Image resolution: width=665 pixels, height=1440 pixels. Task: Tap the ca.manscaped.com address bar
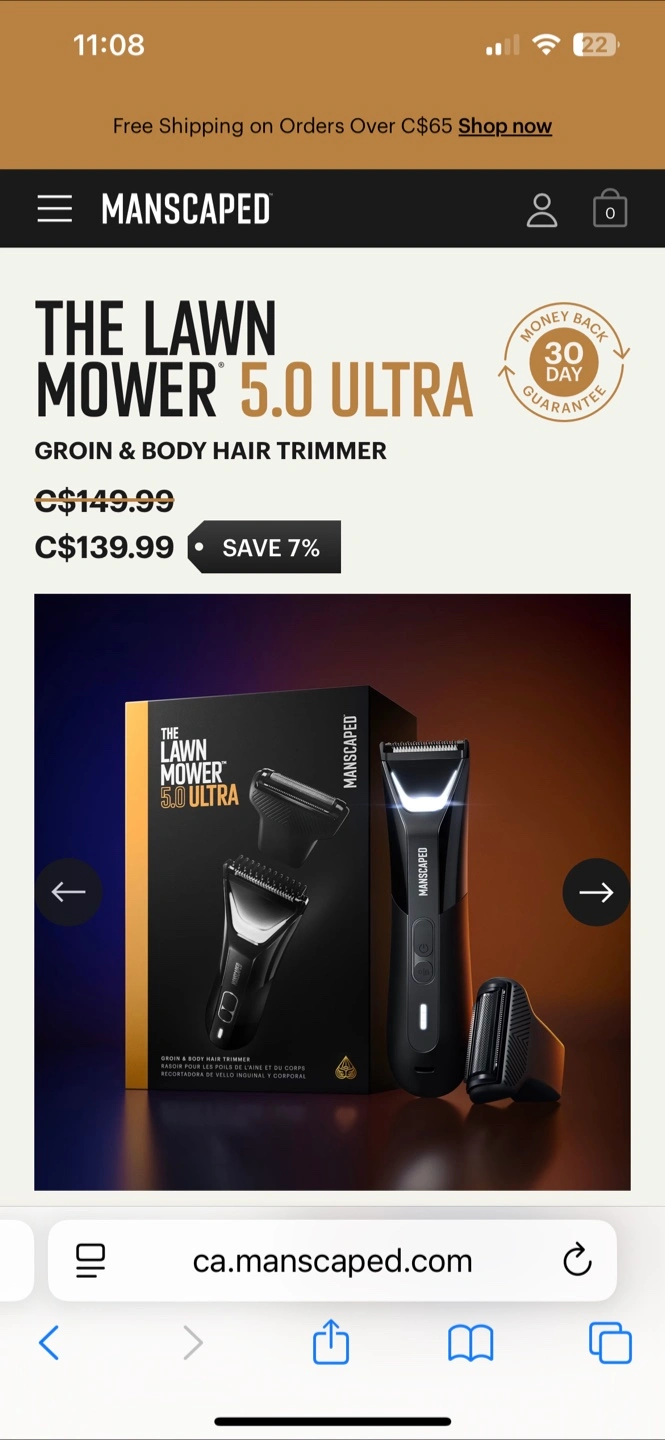tap(332, 1261)
